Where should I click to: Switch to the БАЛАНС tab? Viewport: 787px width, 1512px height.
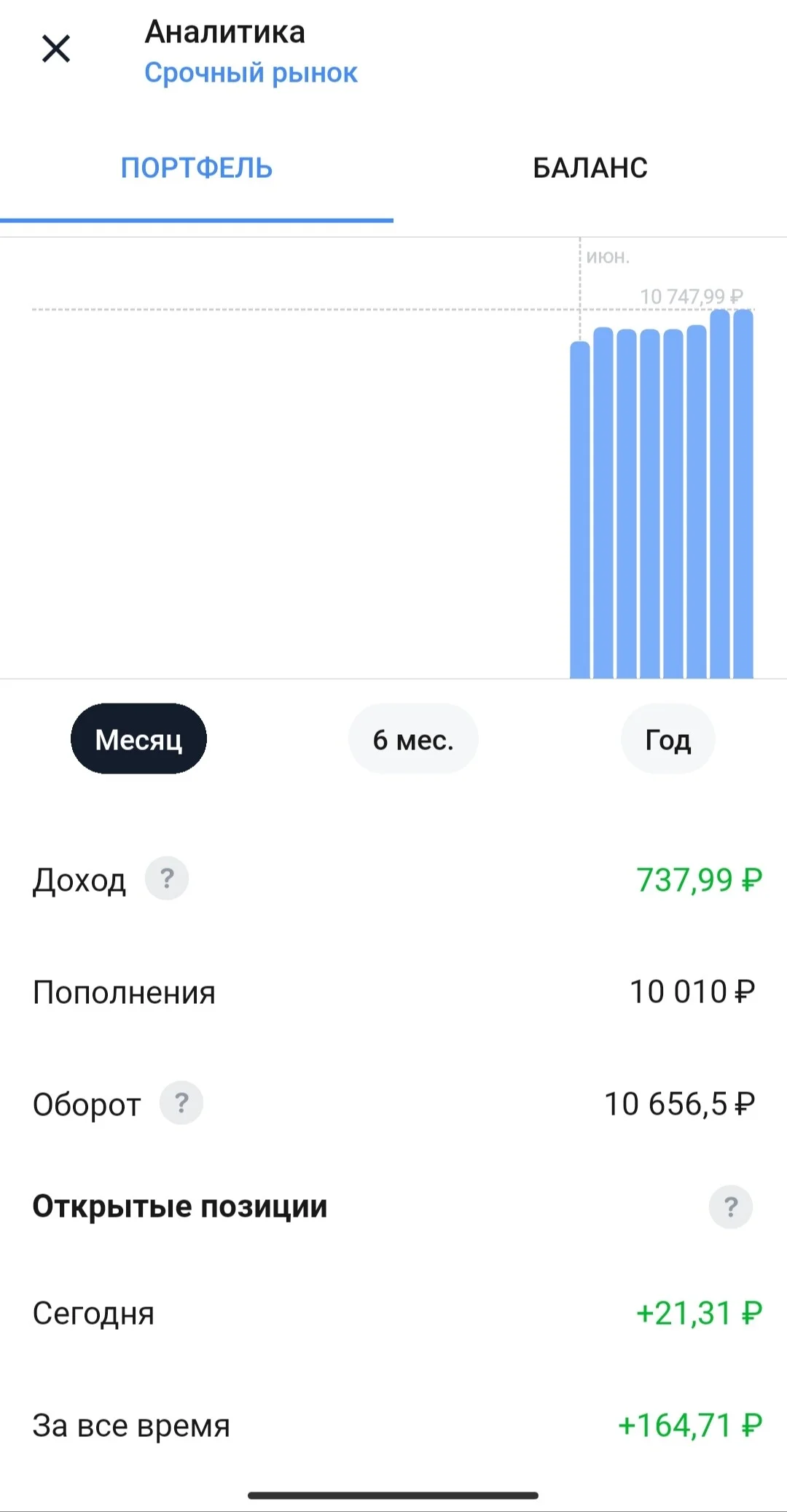click(x=590, y=168)
